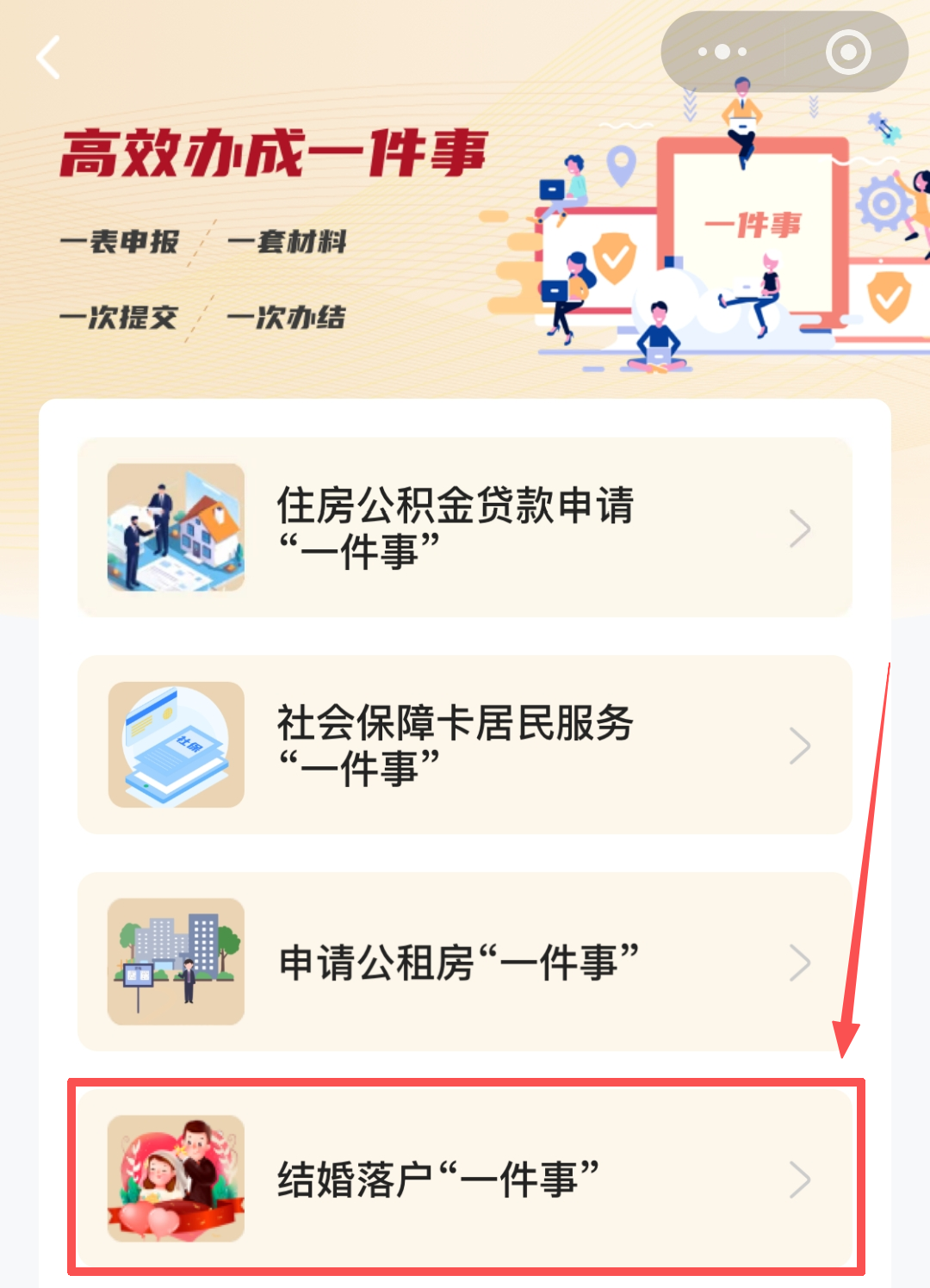930x1288 pixels.
Task: Select 申请公租房“一件事”
Action: [465, 962]
